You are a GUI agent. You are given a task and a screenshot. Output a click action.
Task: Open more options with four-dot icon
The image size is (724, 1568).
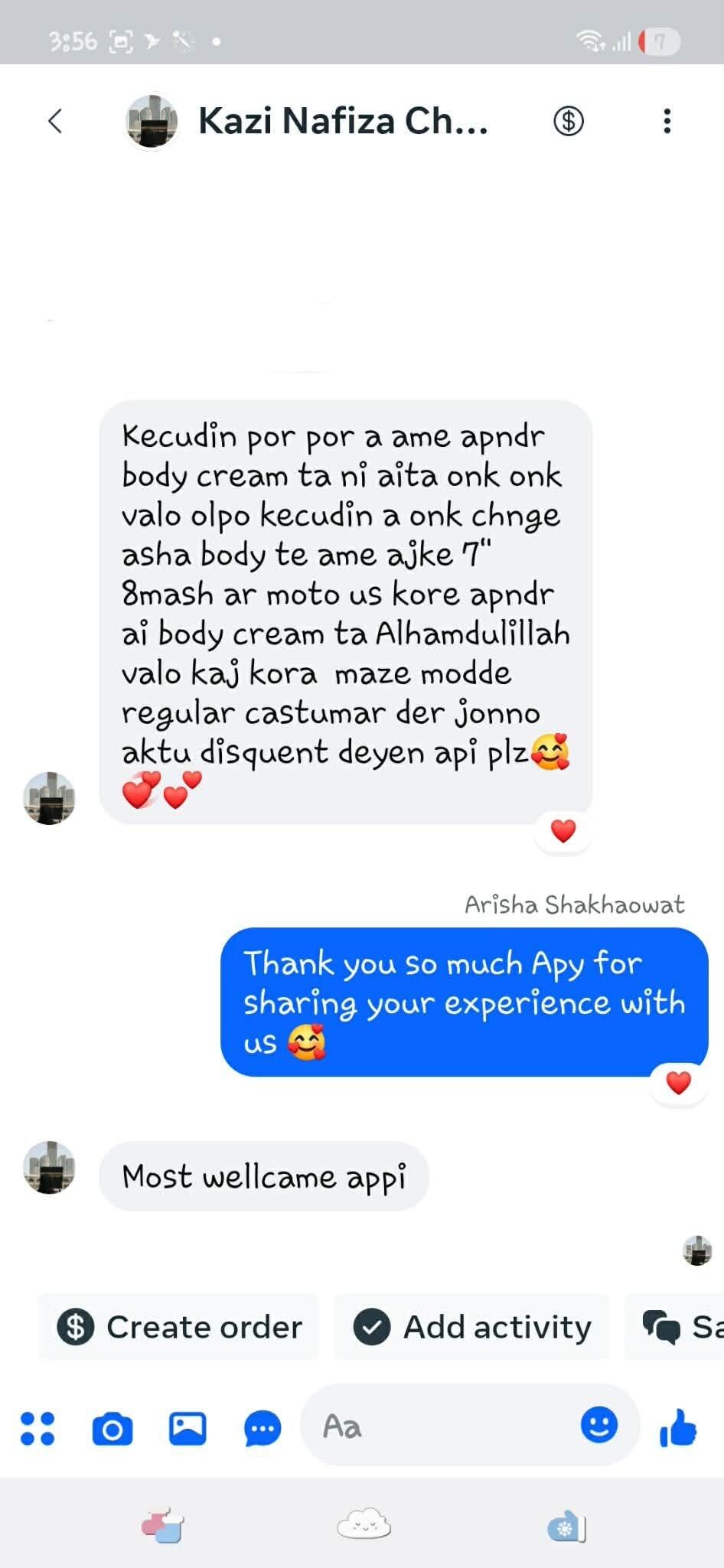point(38,1428)
